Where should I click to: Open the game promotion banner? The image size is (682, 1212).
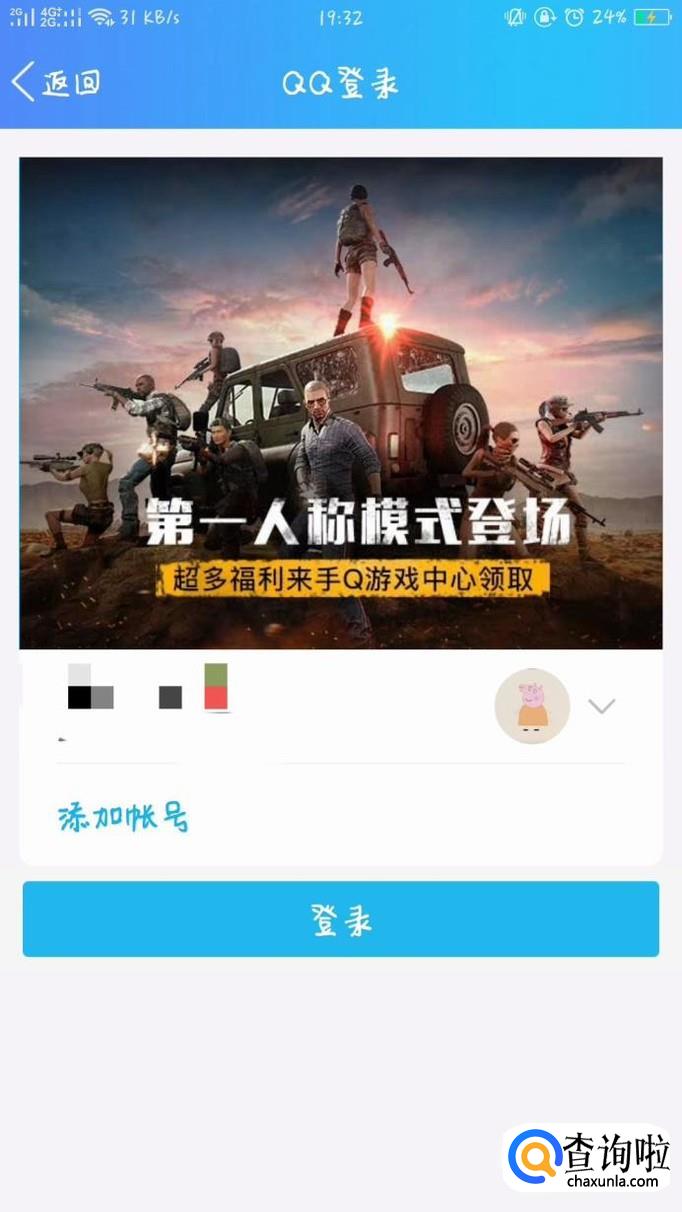pos(341,402)
